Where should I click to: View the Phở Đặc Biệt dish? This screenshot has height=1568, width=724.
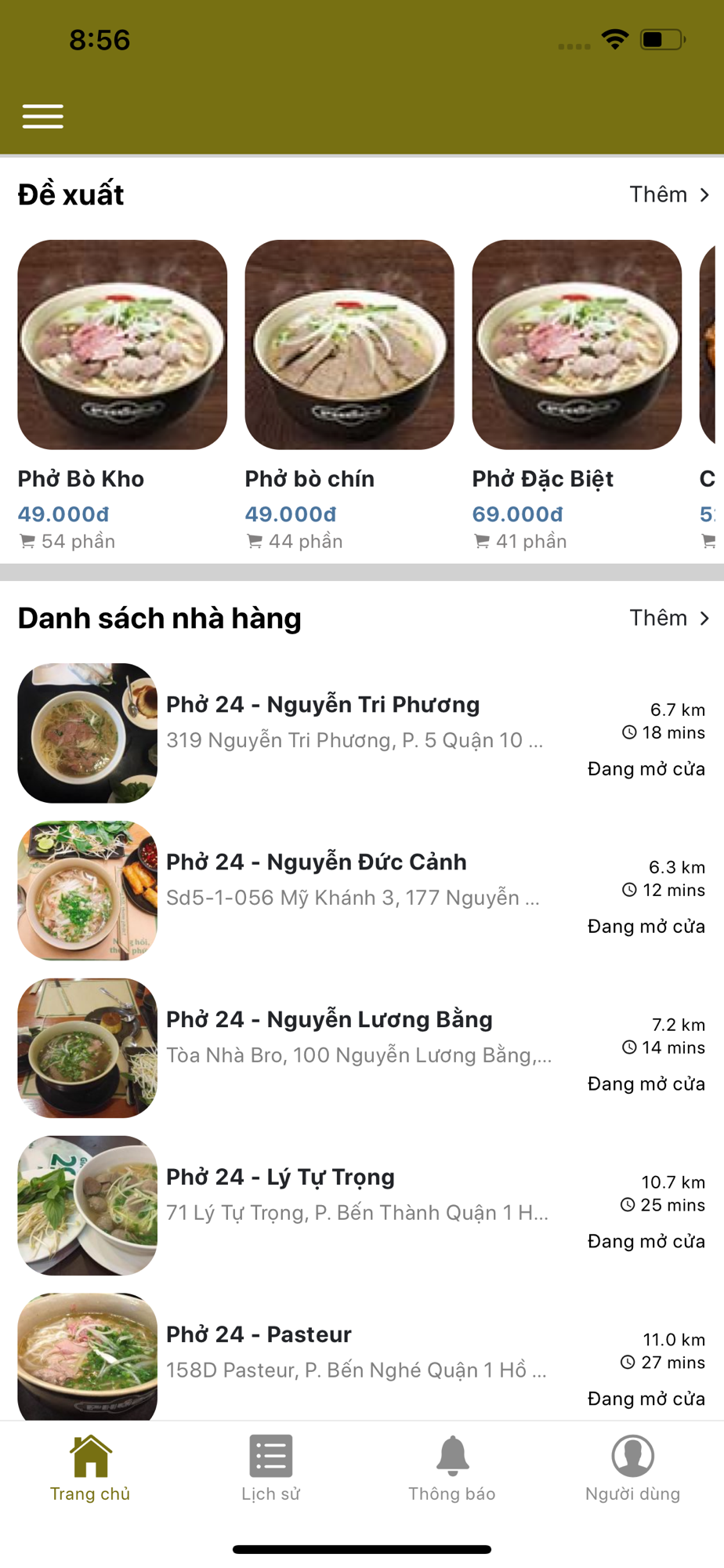coord(577,395)
